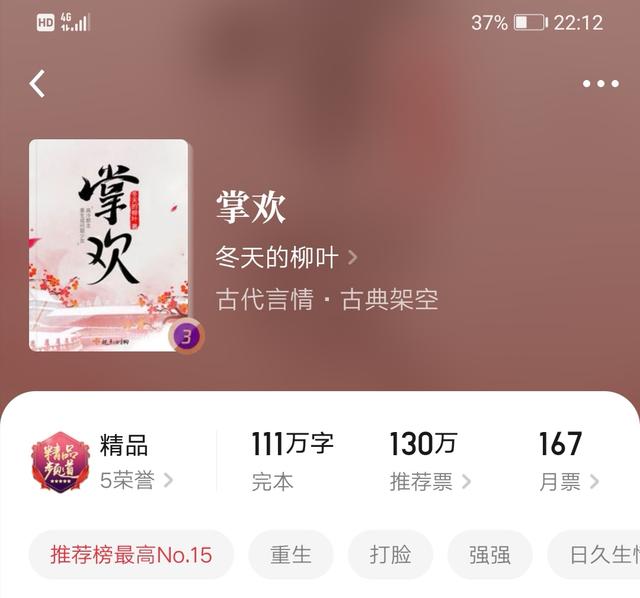
Task: Open author 冬天的柳叶 page
Action: (286, 257)
